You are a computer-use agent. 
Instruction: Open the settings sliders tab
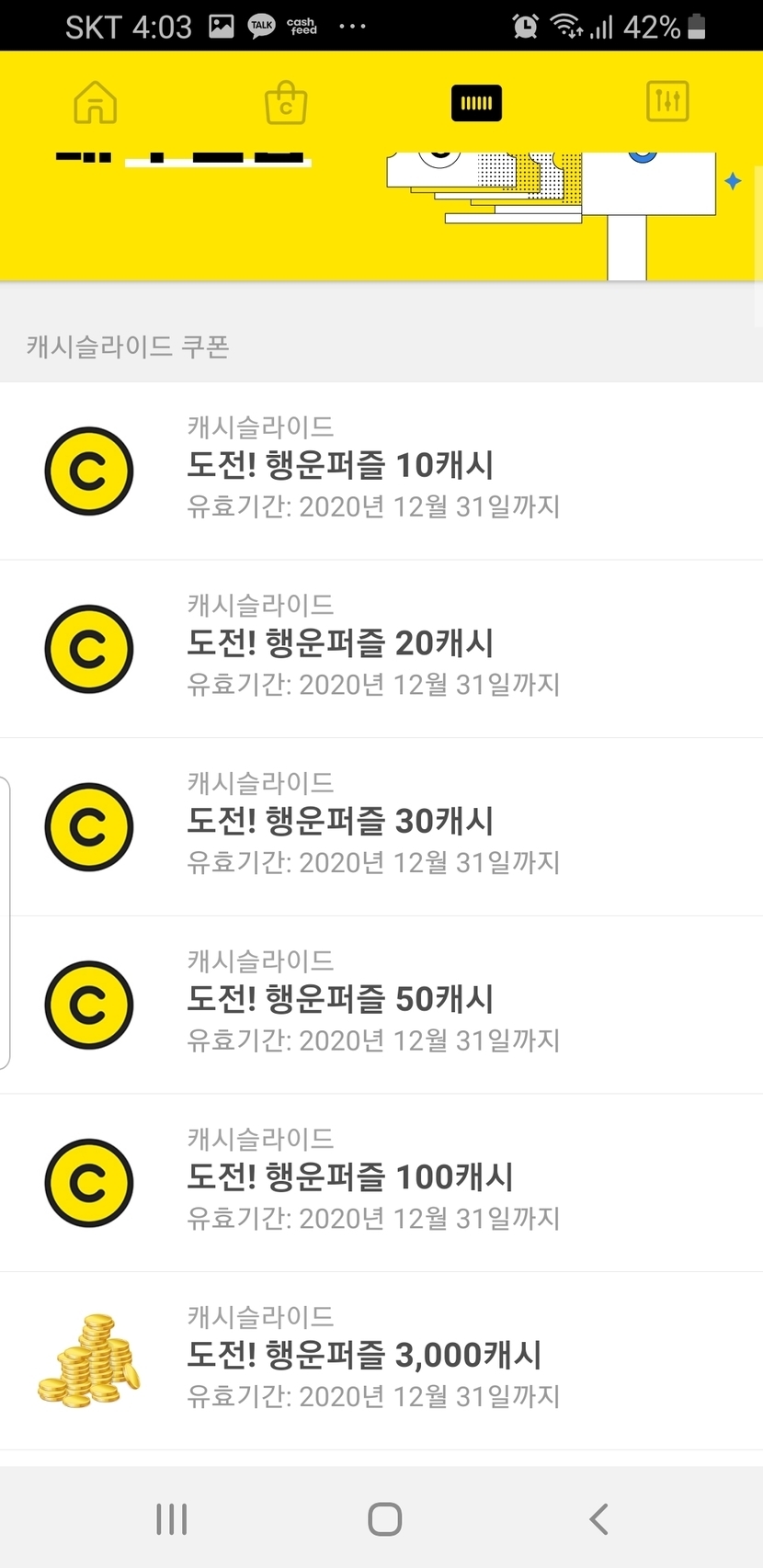pos(667,102)
